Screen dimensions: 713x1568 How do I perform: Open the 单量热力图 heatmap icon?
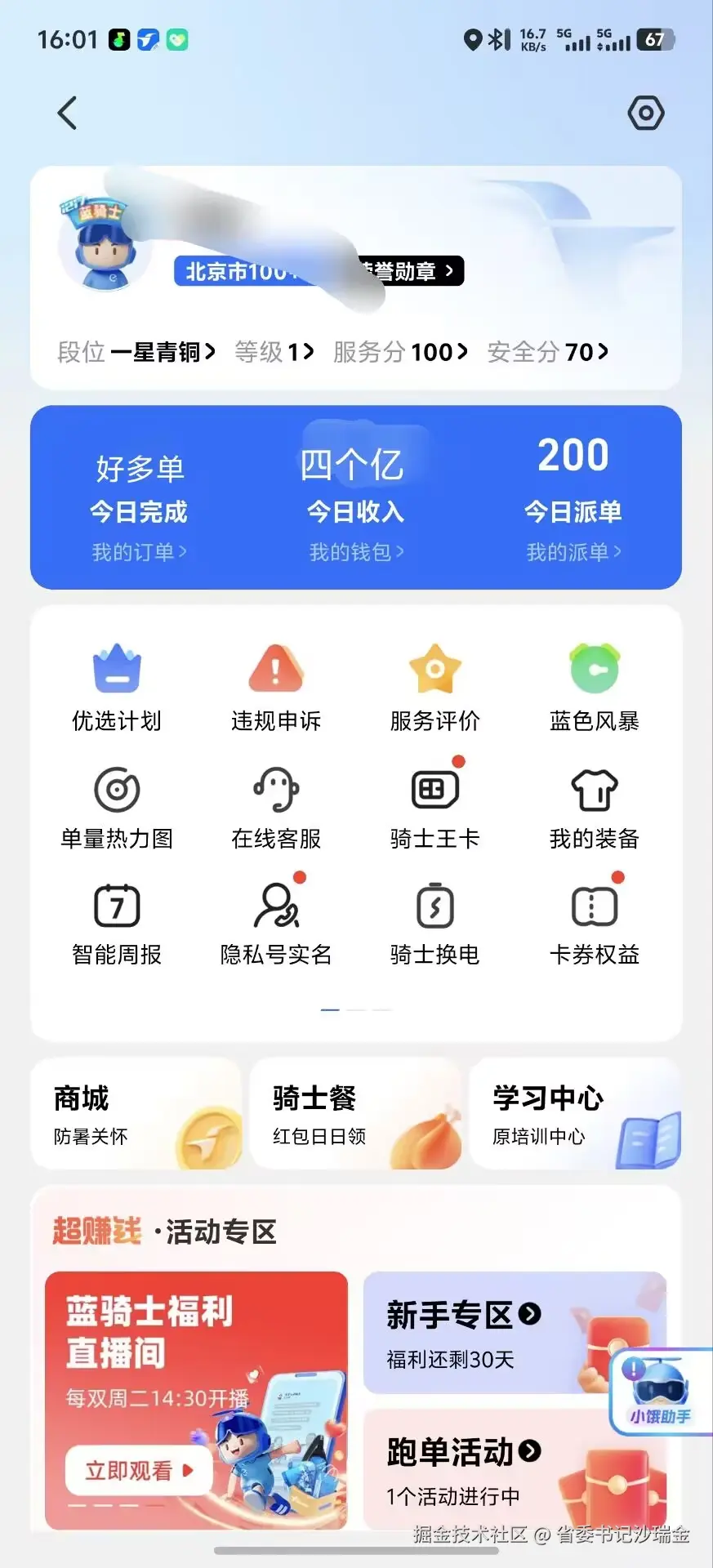116,804
